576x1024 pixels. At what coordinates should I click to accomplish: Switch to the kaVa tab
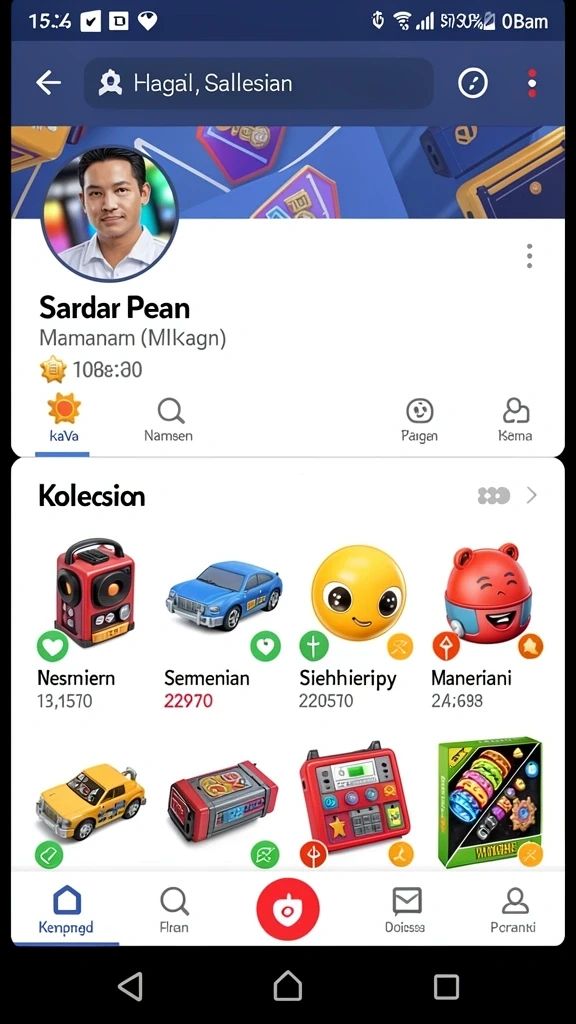point(63,420)
